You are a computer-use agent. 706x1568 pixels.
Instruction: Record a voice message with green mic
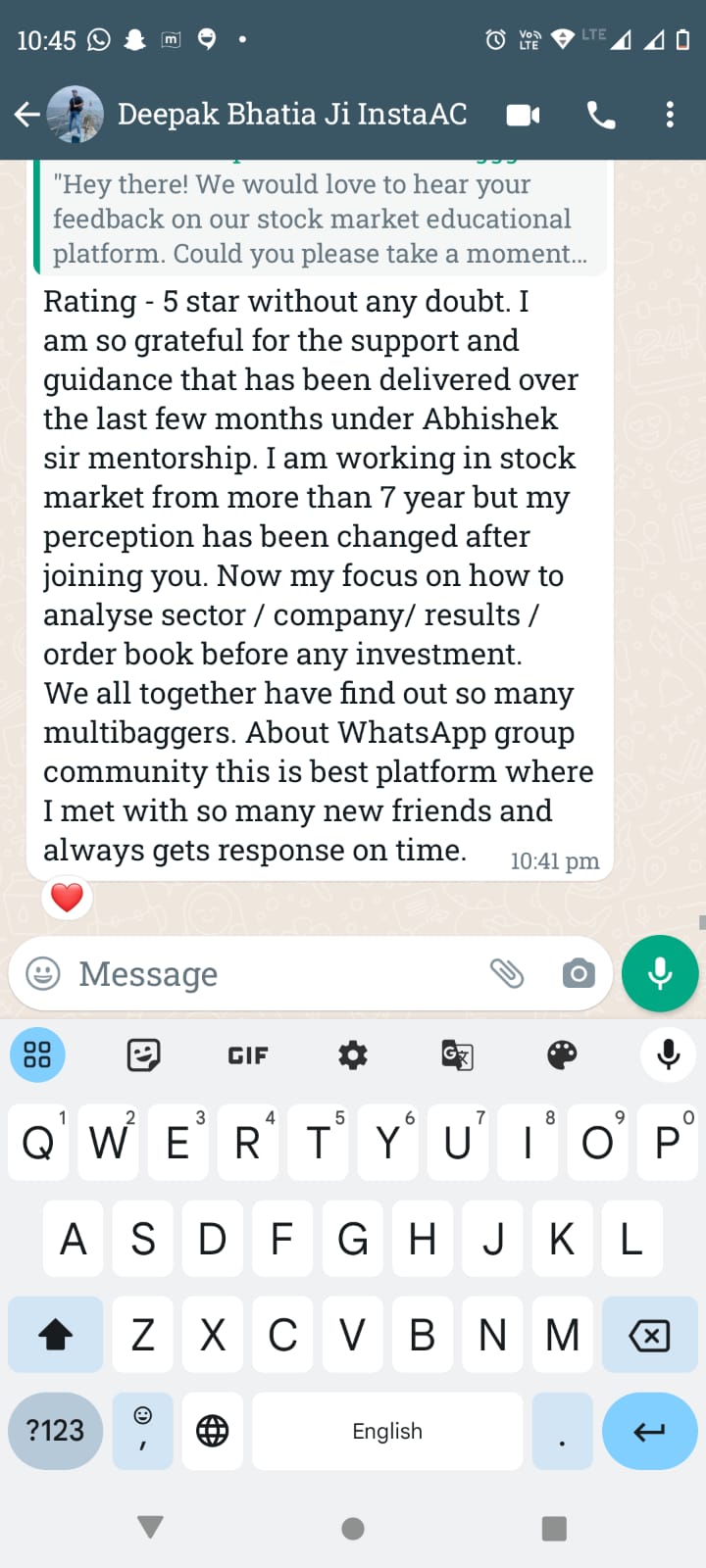coord(660,973)
